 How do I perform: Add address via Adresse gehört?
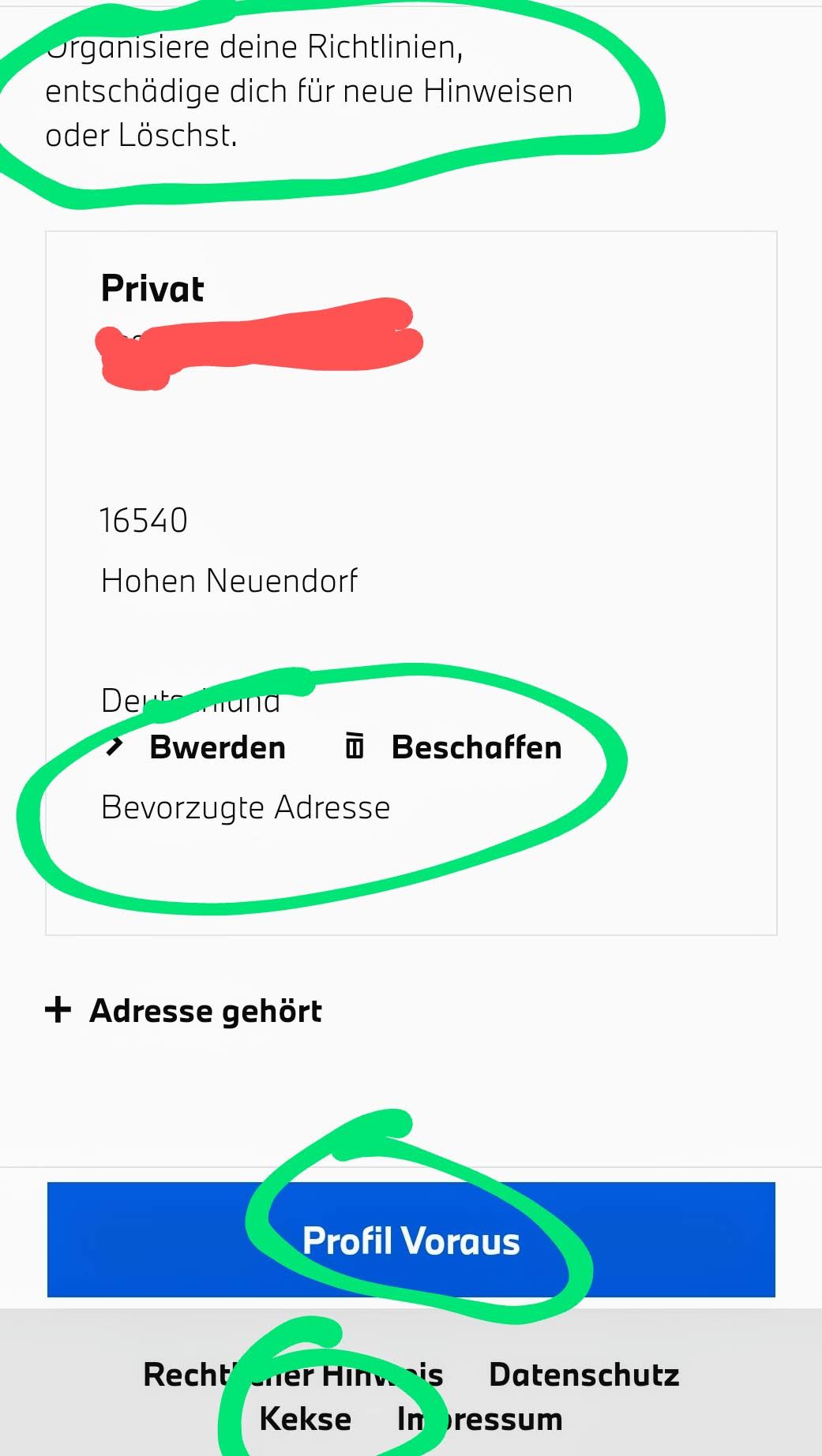pos(184,1010)
